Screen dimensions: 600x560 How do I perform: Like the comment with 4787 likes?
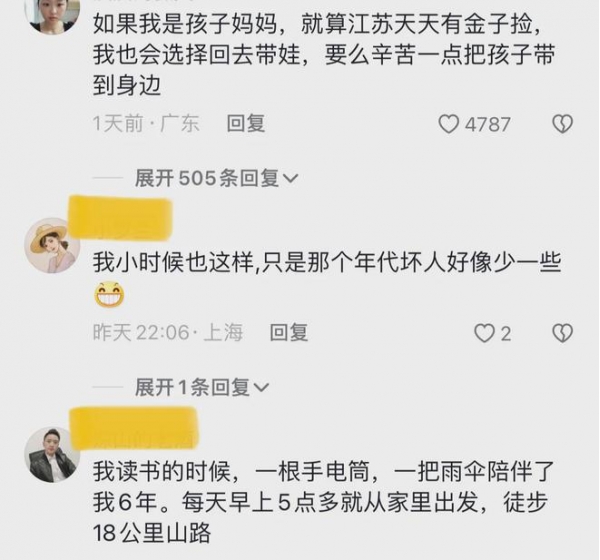click(450, 124)
